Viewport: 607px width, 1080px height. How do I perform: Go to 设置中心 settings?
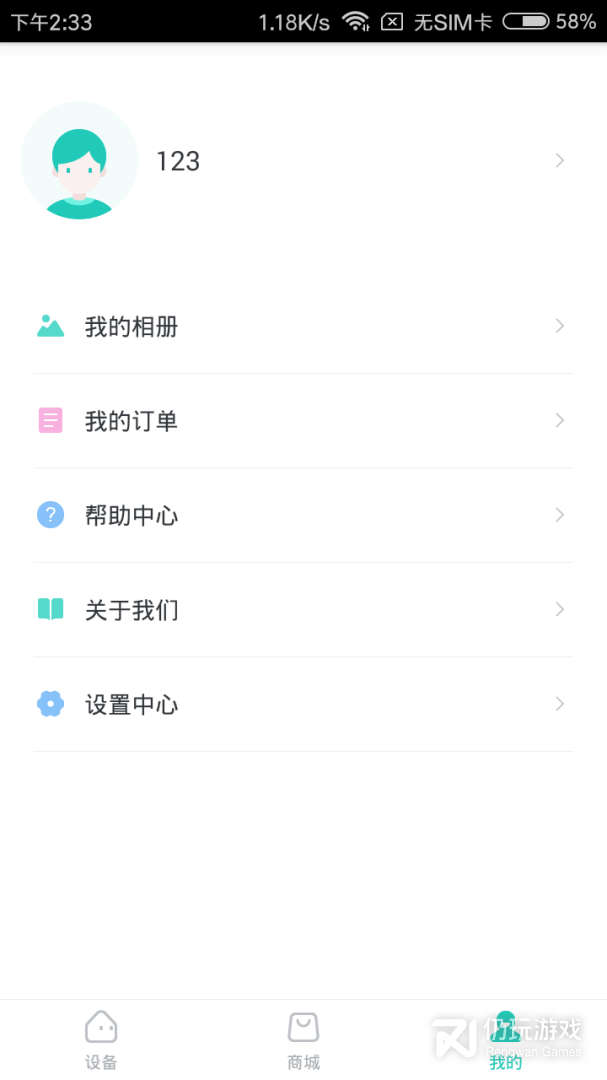(300, 704)
